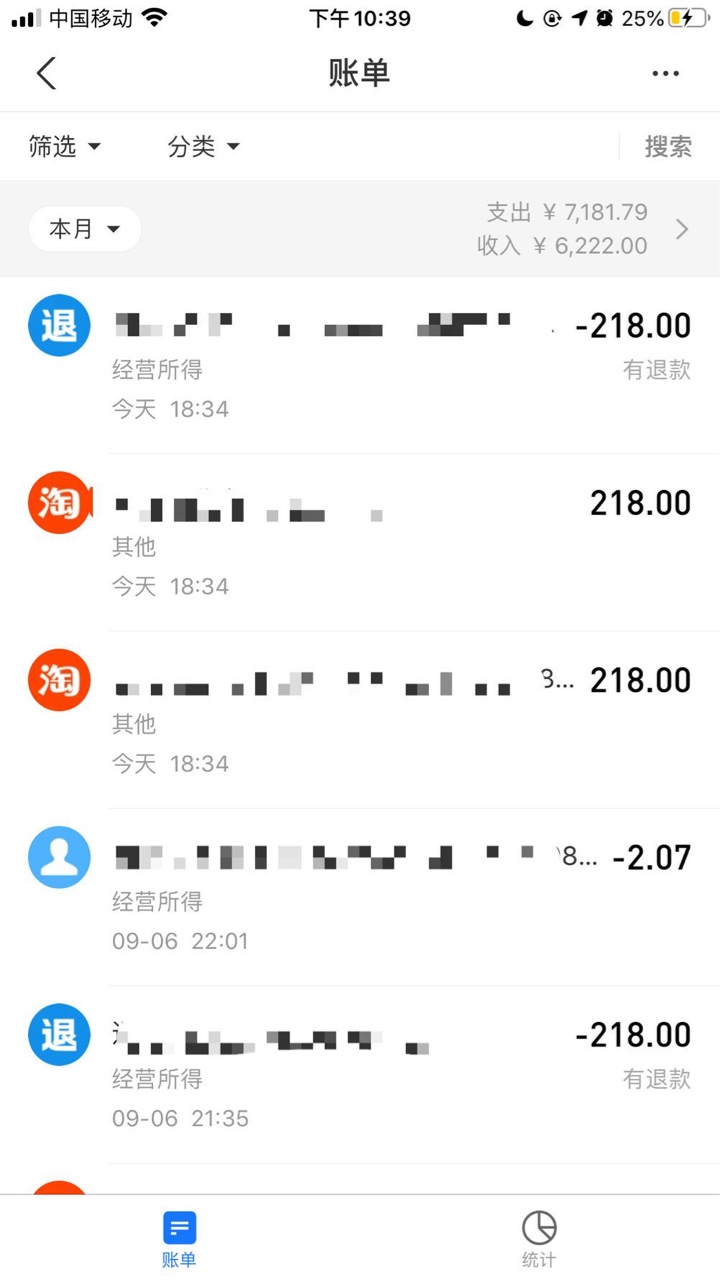Open the 本月 month selector
This screenshot has height=1280, width=720.
(x=85, y=229)
